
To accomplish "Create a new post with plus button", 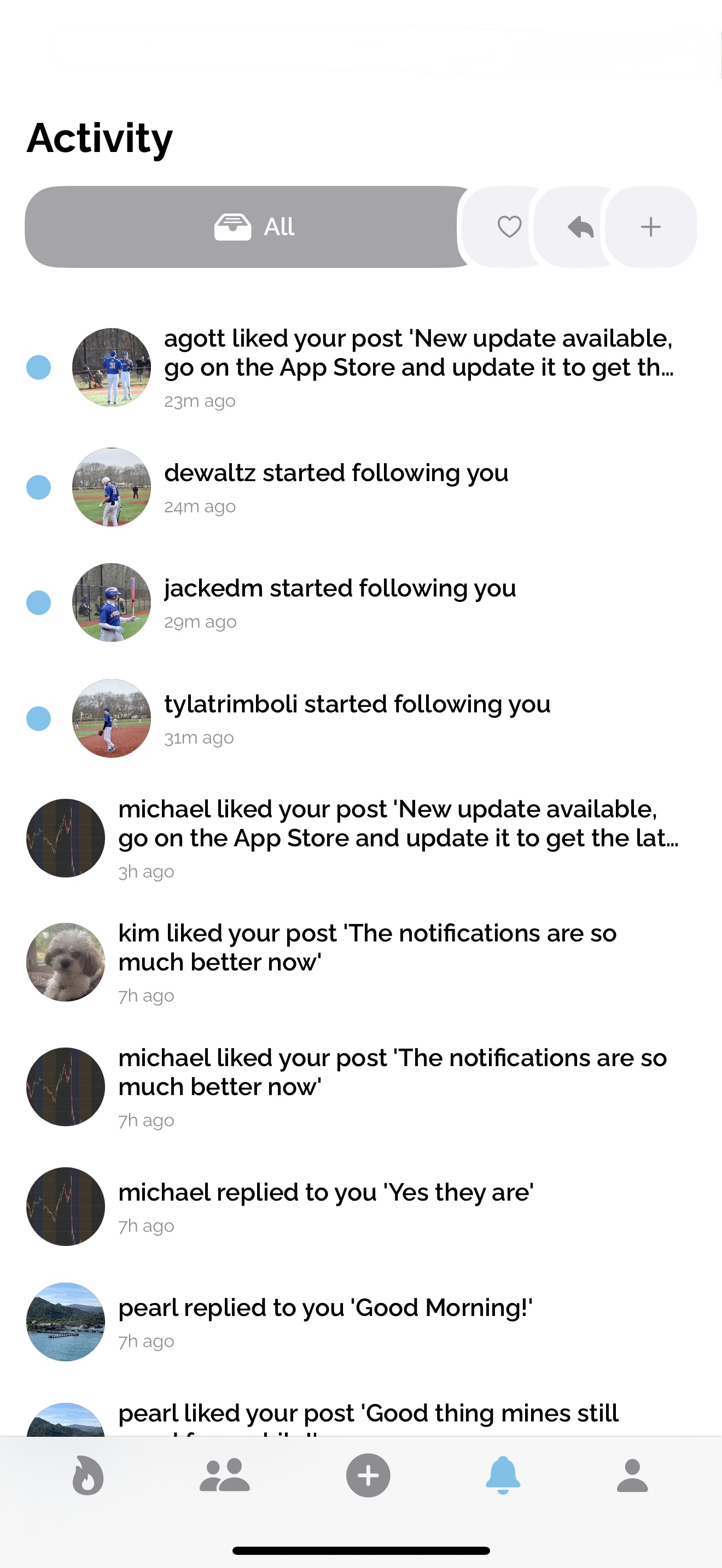I will pyautogui.click(x=368, y=1476).
